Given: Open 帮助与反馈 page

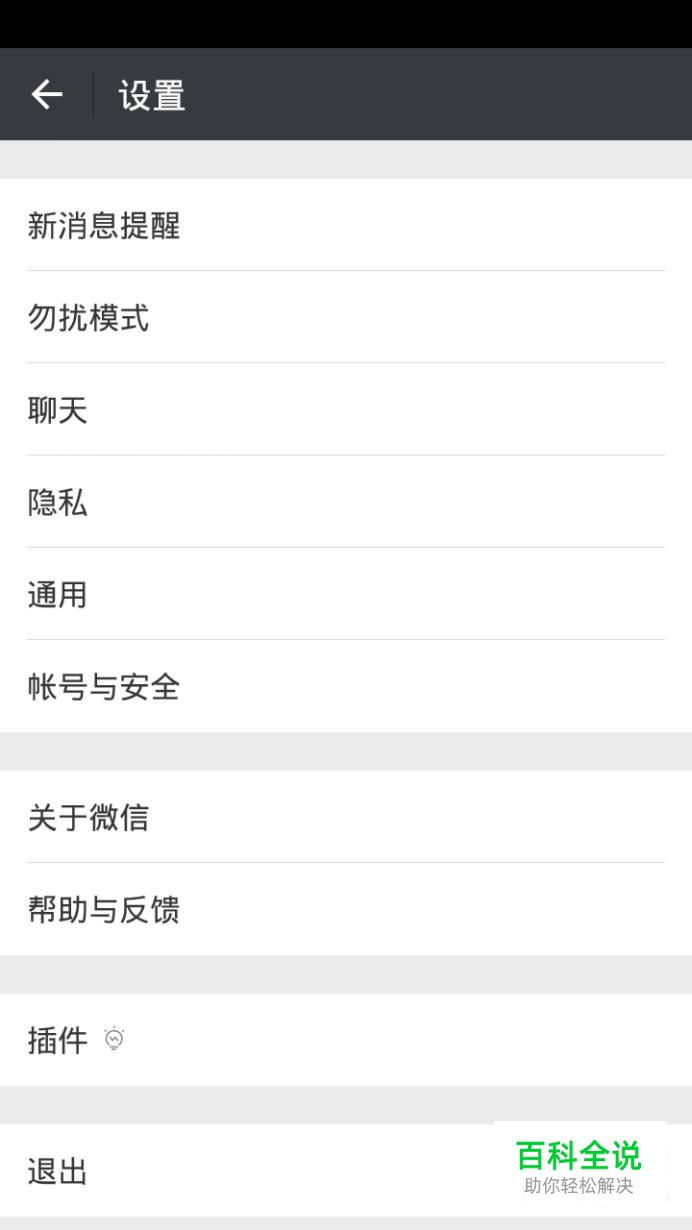Looking at the screenshot, I should (x=346, y=909).
